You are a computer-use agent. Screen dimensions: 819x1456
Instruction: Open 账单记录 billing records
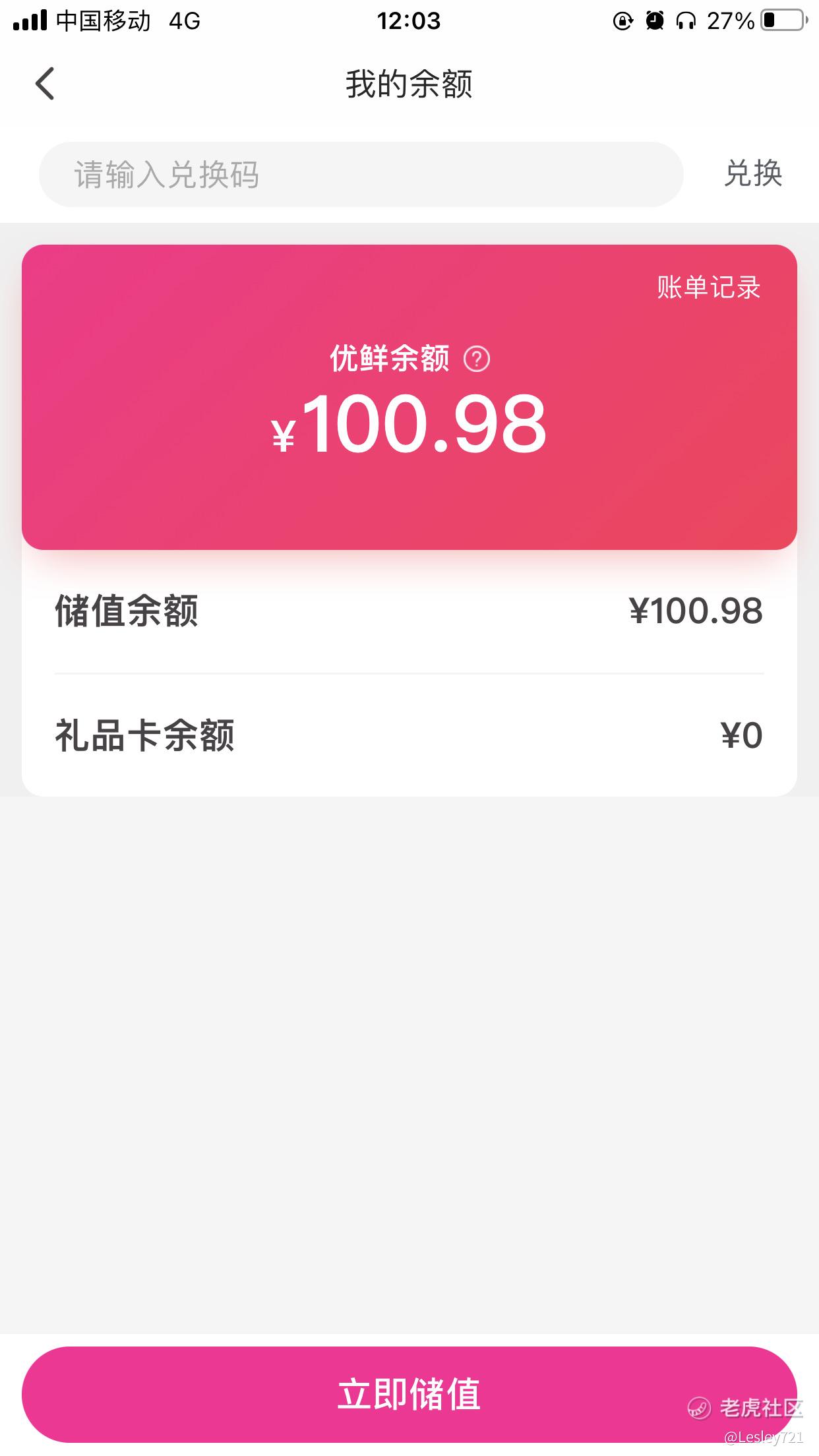[708, 288]
